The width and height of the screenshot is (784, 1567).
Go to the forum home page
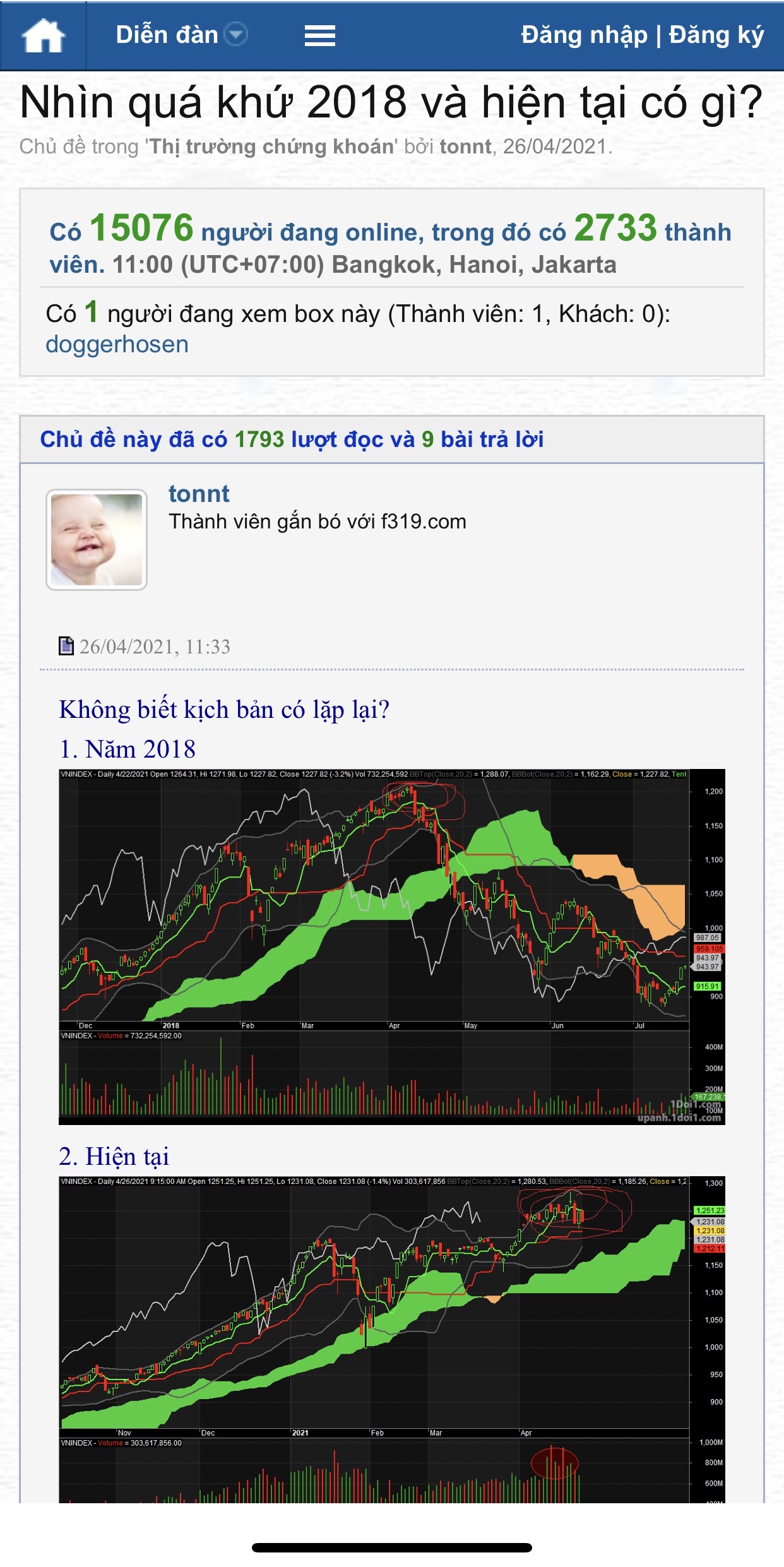[43, 35]
